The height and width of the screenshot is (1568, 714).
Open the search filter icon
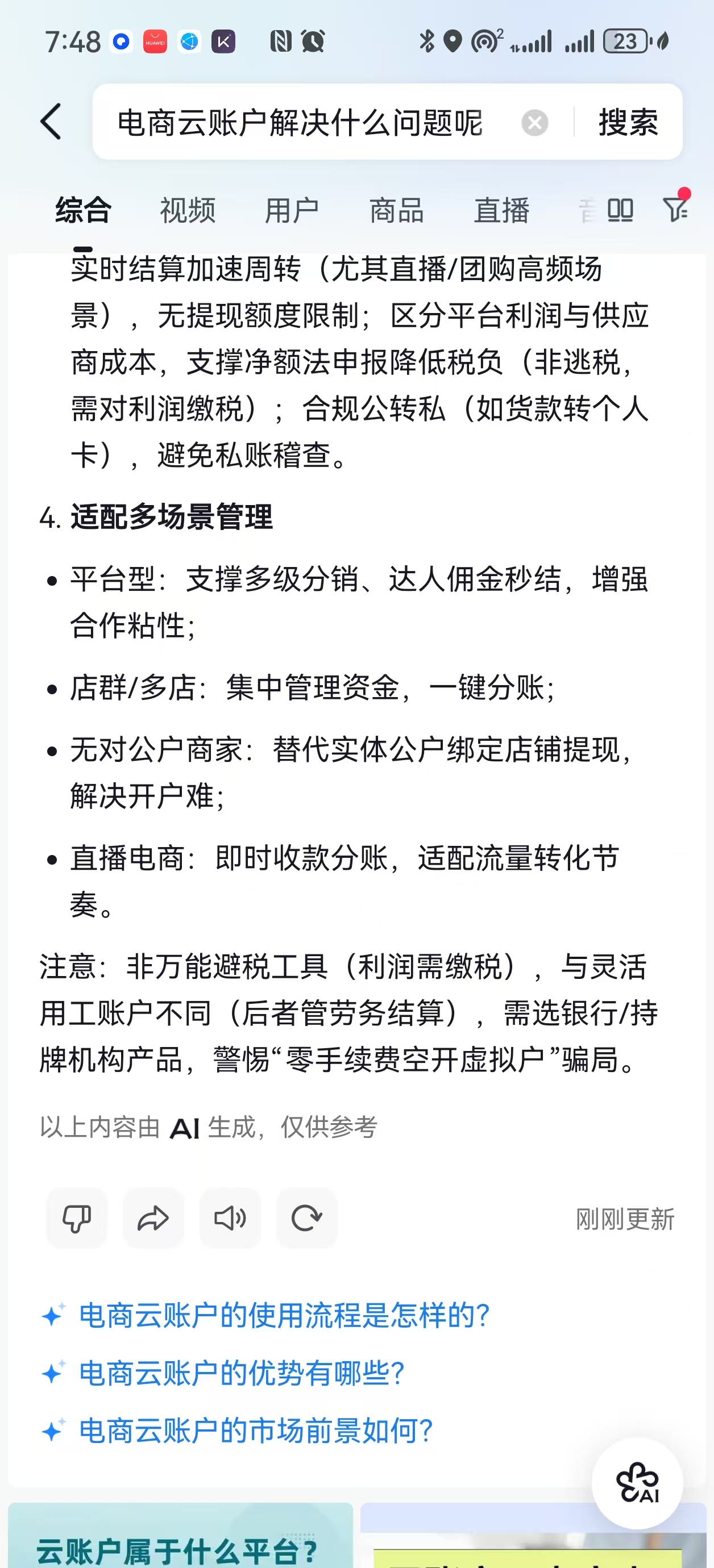click(675, 210)
